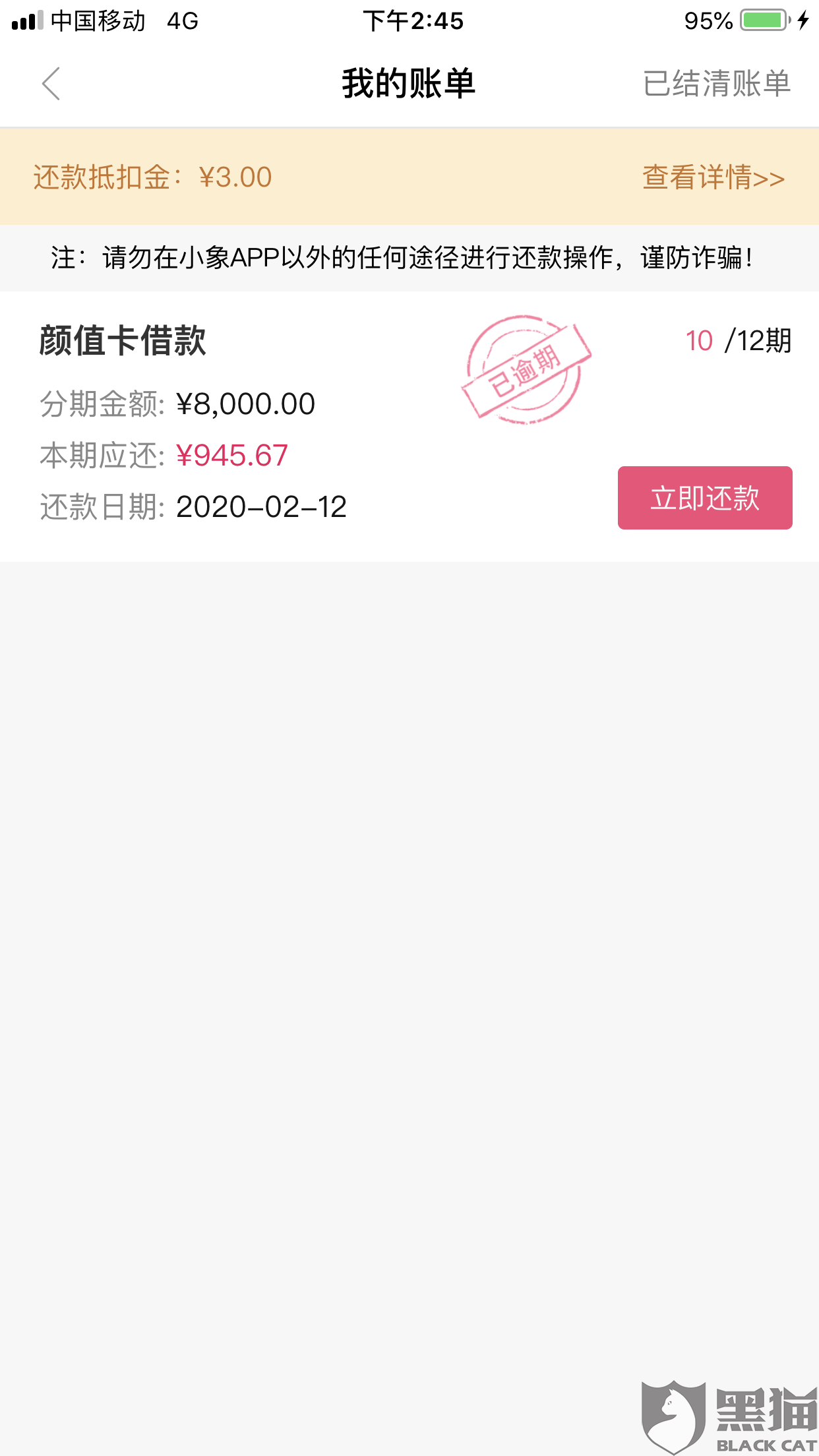Open 已结清账单 settled bills
This screenshot has width=819, height=1456.
tap(717, 84)
